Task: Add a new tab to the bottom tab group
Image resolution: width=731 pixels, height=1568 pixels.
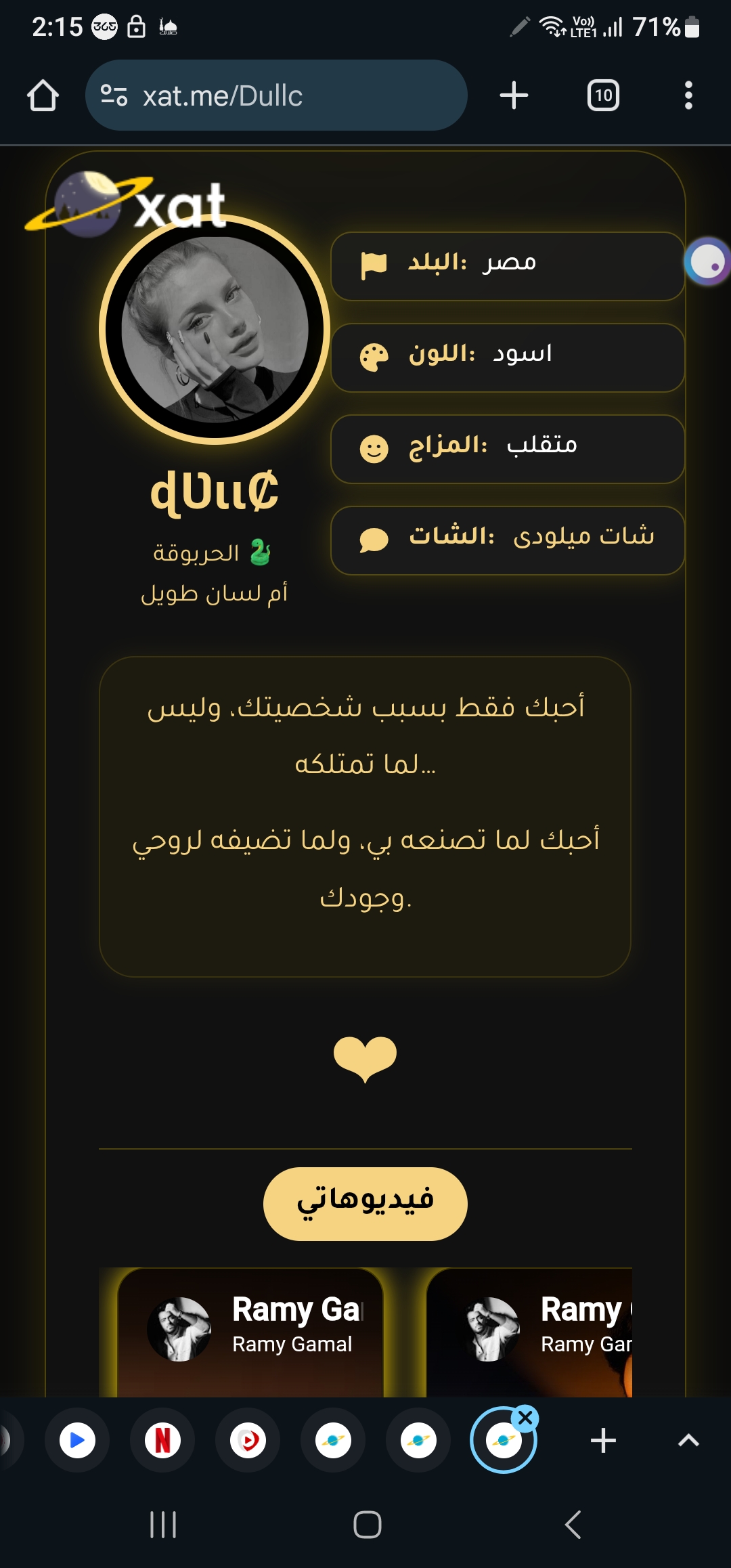Action: click(x=603, y=1440)
